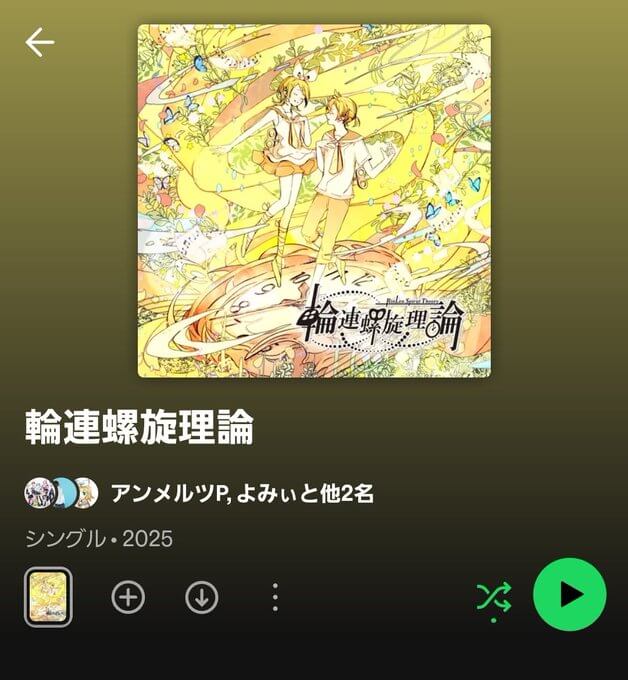Open artists アンメルツP, よみぃと他2名
The height and width of the screenshot is (680, 628).
coord(241,493)
